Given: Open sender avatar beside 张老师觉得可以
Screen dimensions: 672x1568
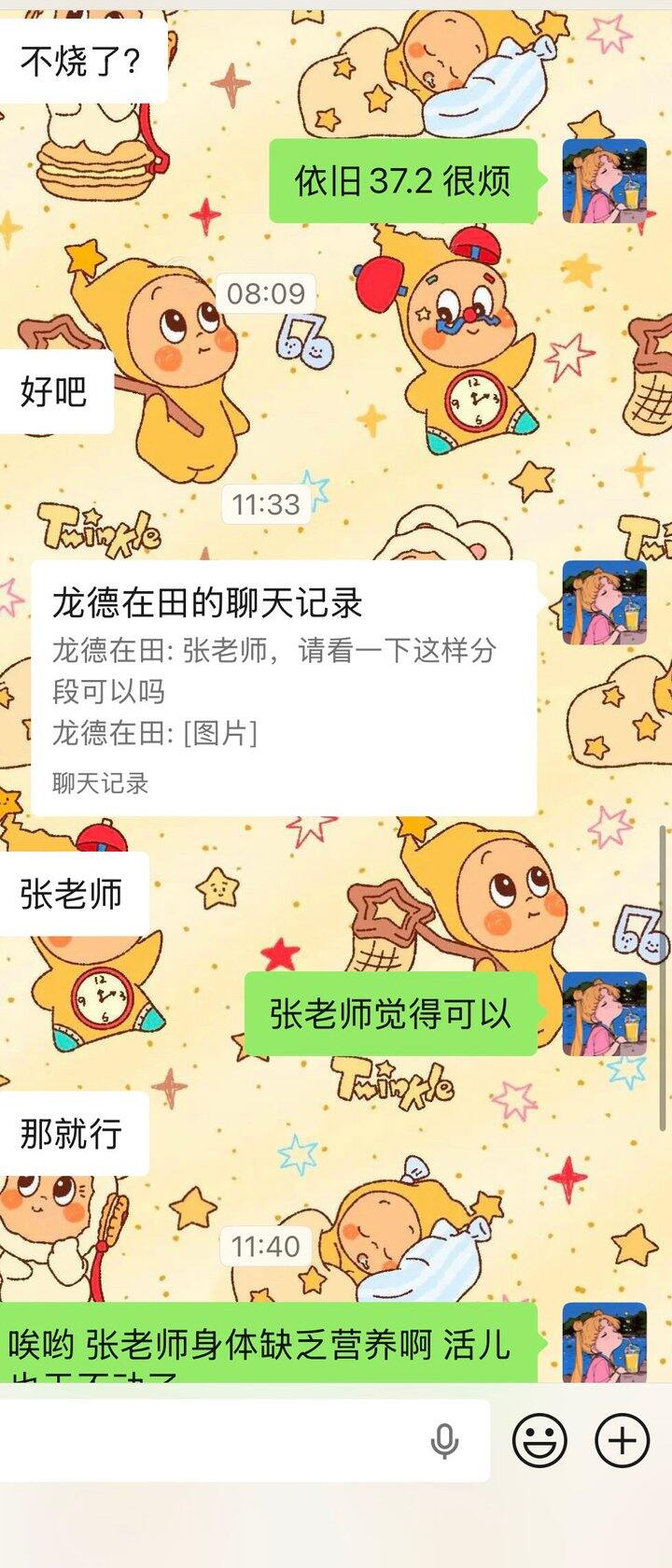Looking at the screenshot, I should 604,1014.
